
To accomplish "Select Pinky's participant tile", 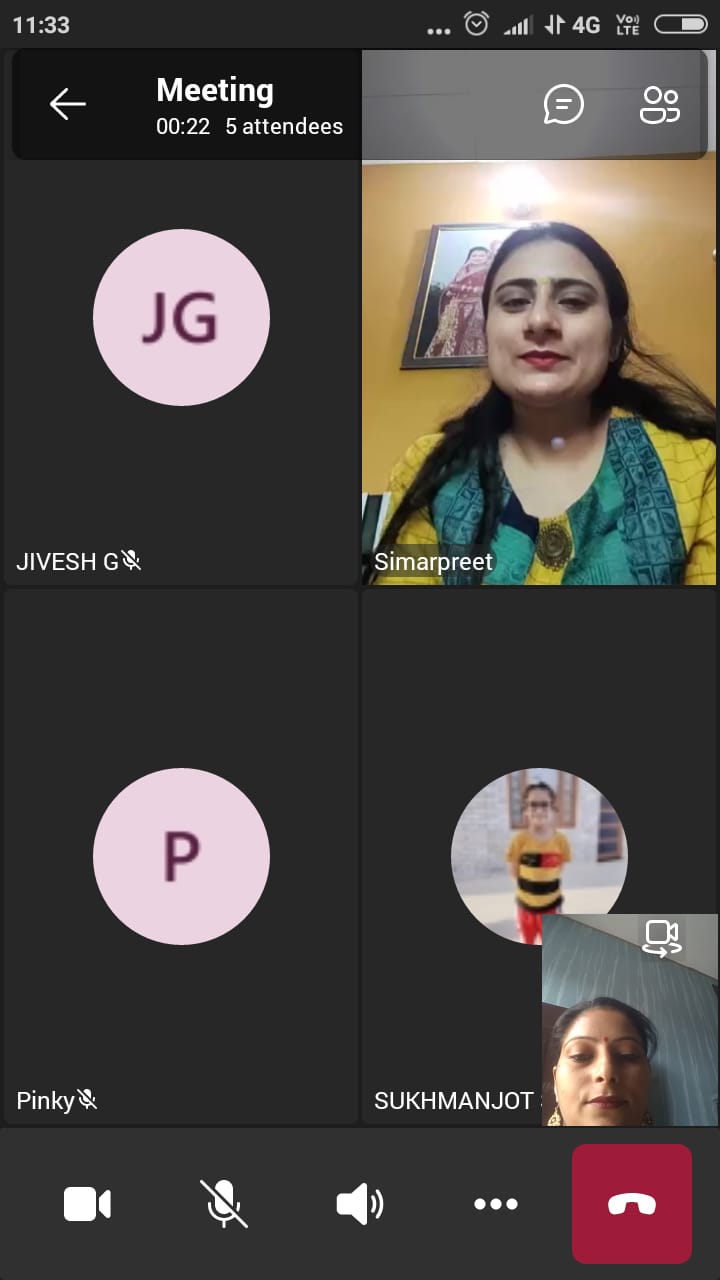I will point(181,856).
